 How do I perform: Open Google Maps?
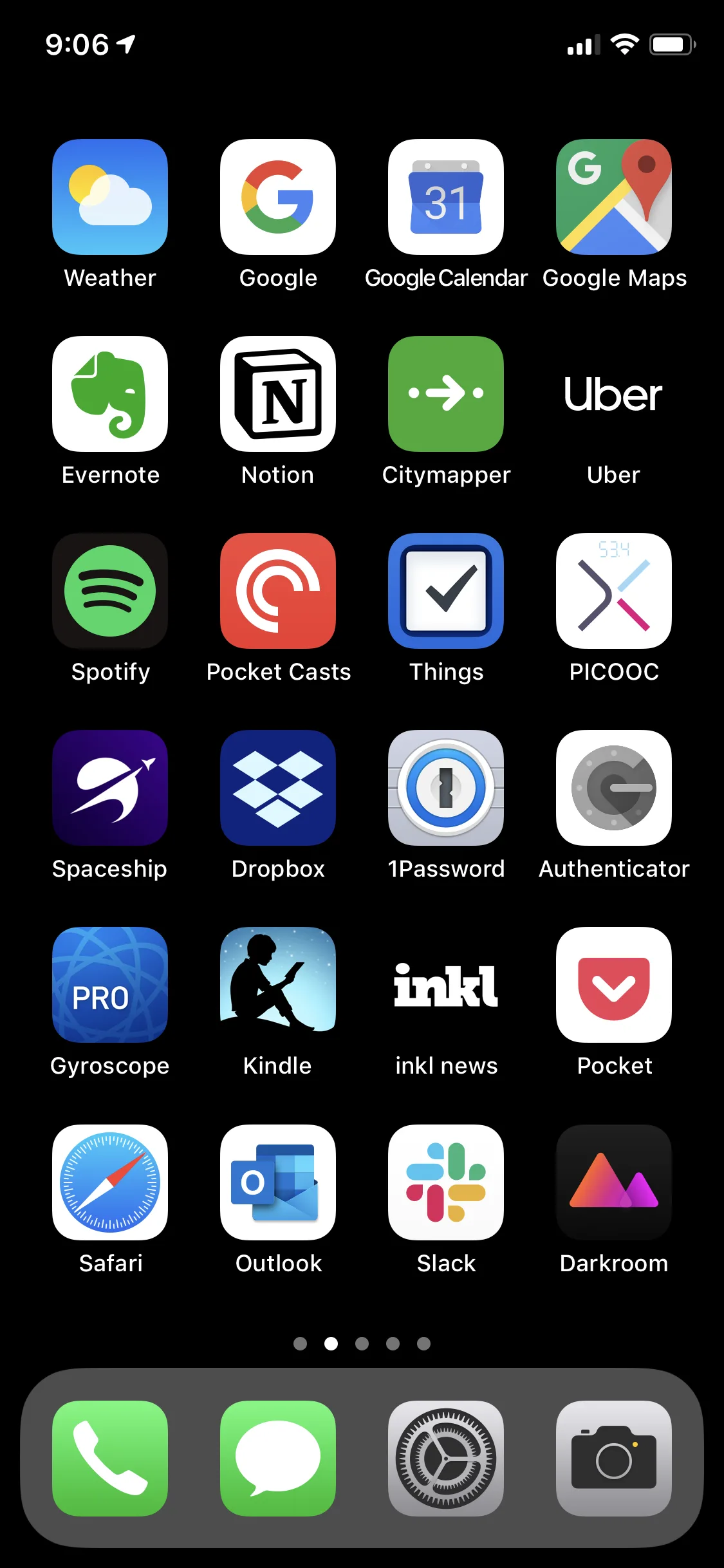[x=614, y=197]
